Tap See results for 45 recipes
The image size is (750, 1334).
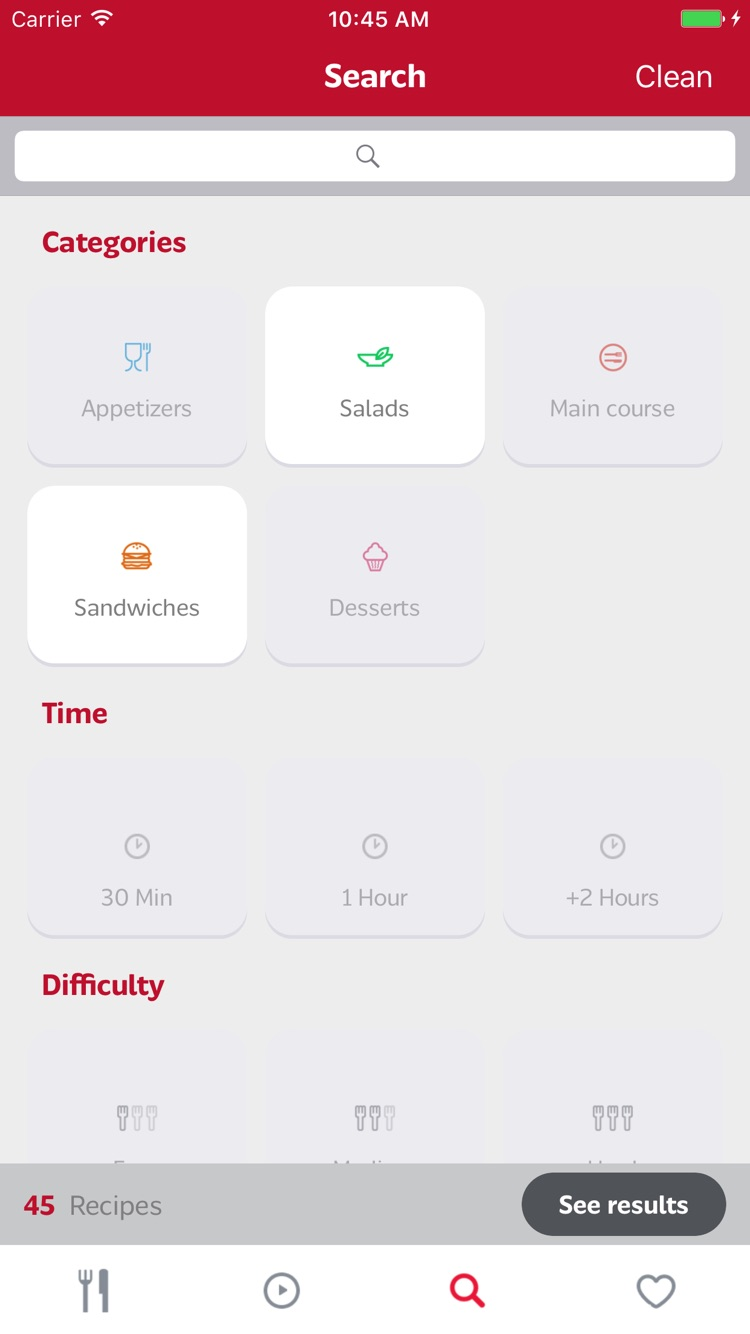coord(623,1205)
